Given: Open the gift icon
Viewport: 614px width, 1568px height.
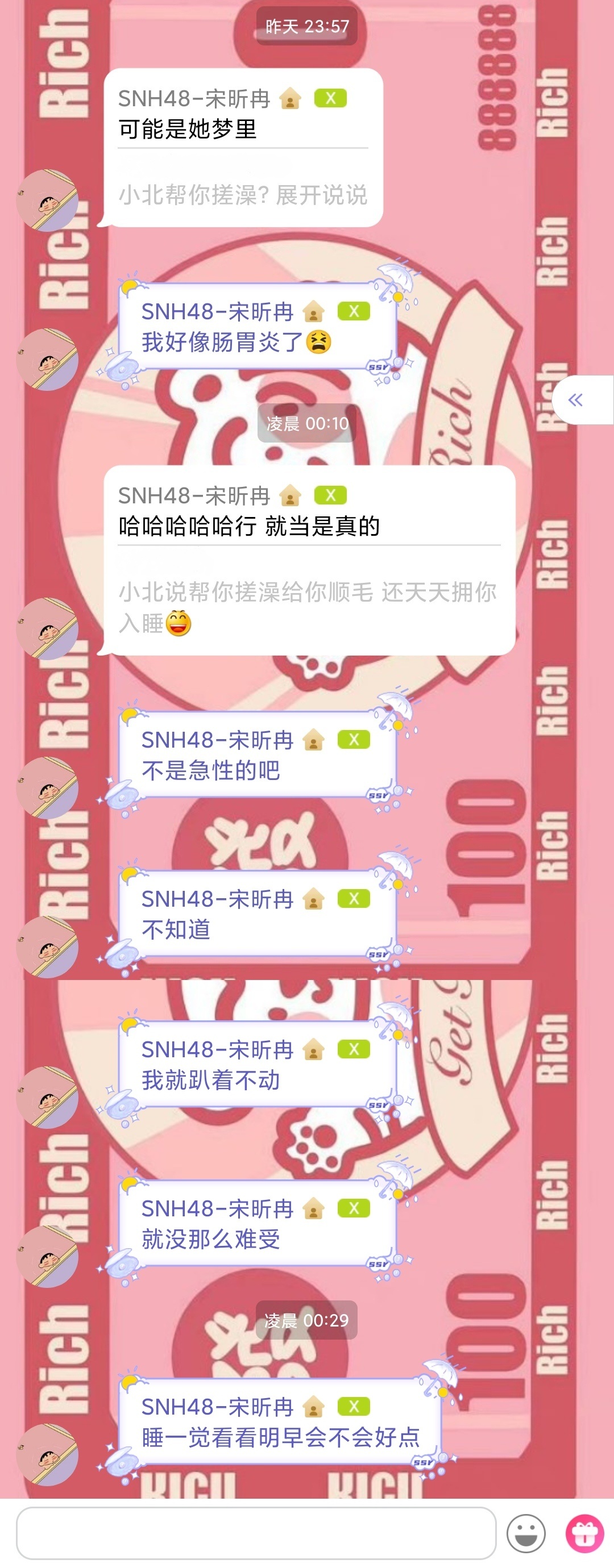Looking at the screenshot, I should point(584,1533).
